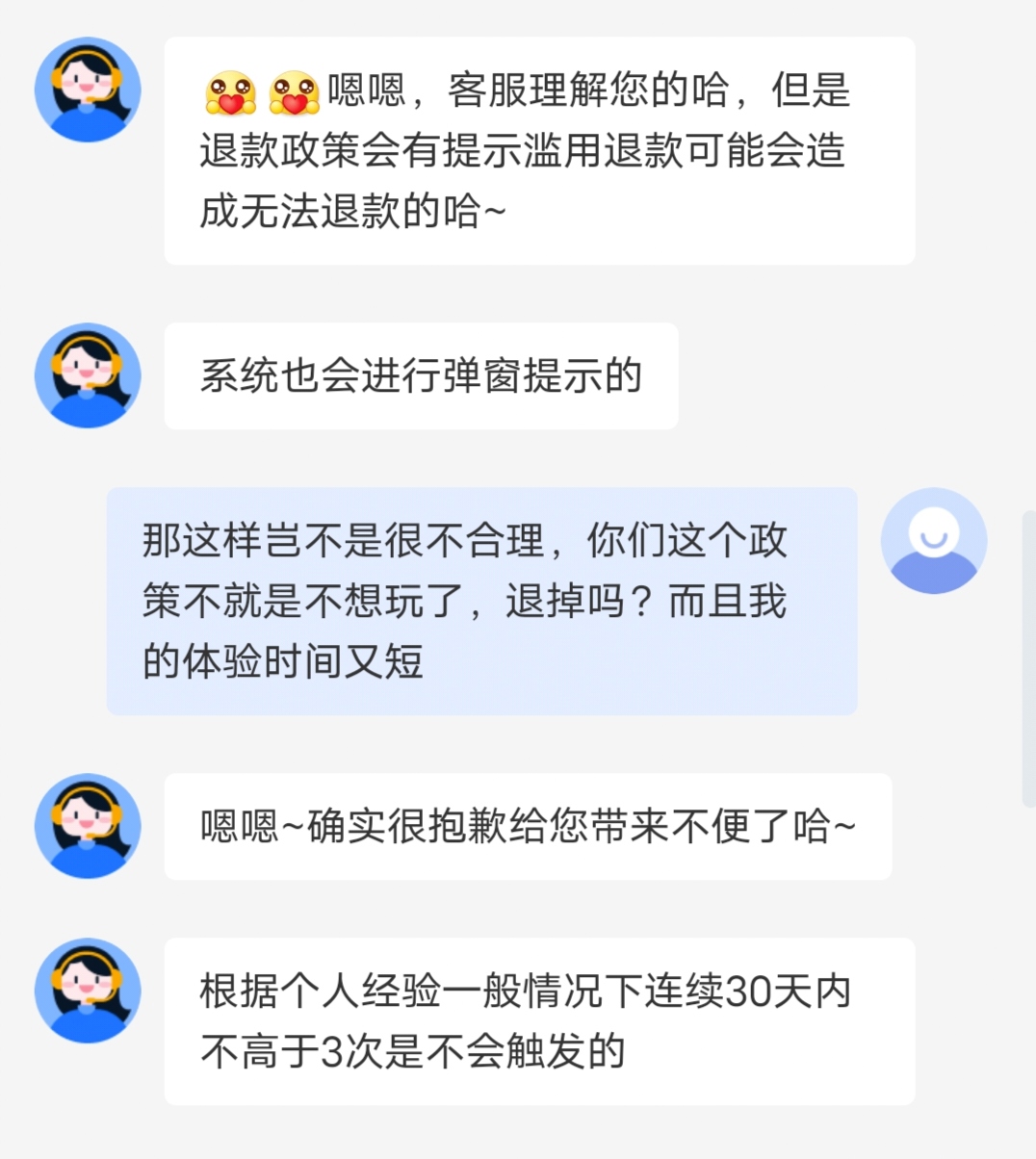Select the '系统也会进行弹窗提示的' message bubble
Screen dimensions: 1036x1159
[421, 376]
